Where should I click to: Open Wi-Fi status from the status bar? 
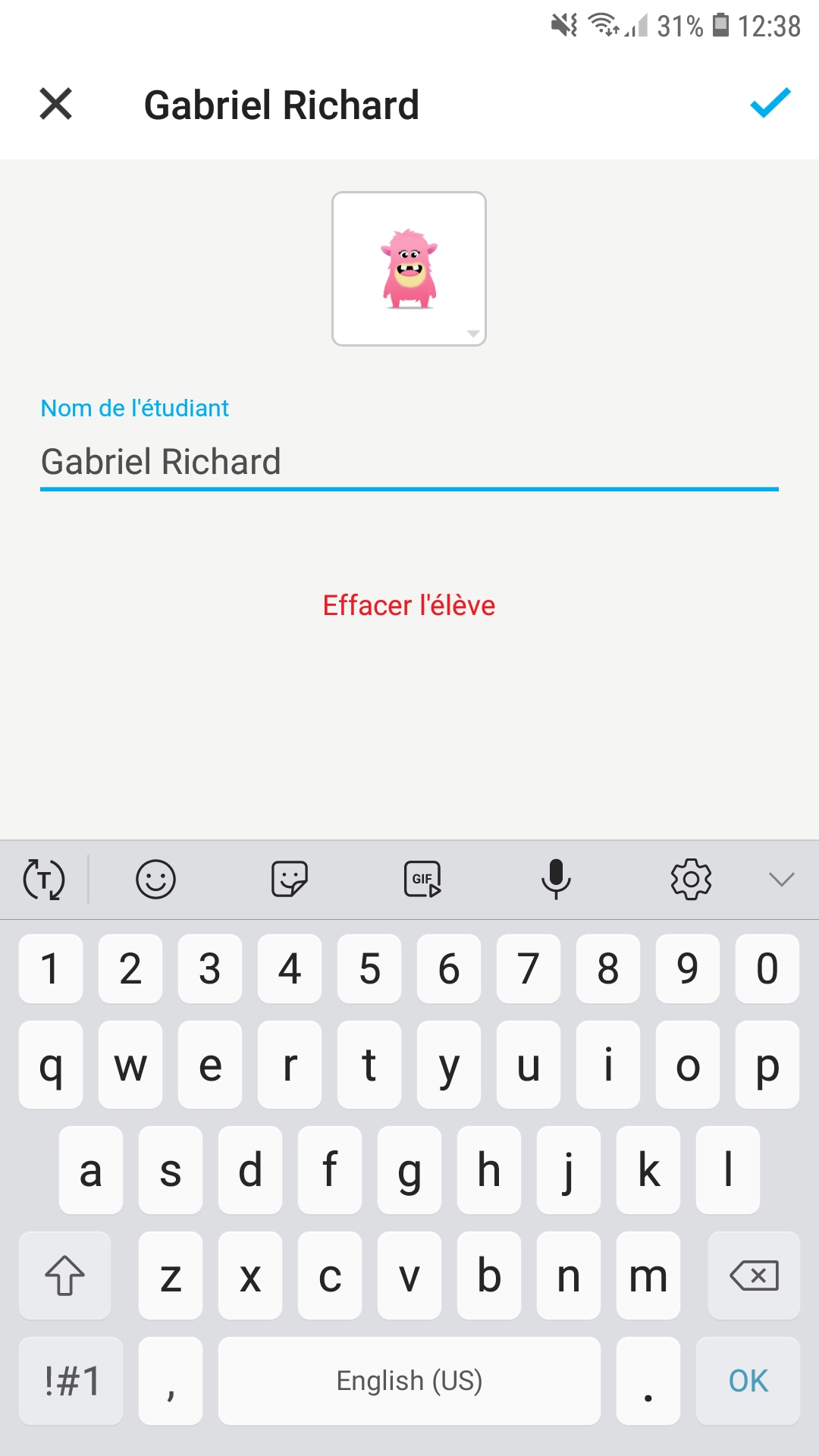point(601,25)
